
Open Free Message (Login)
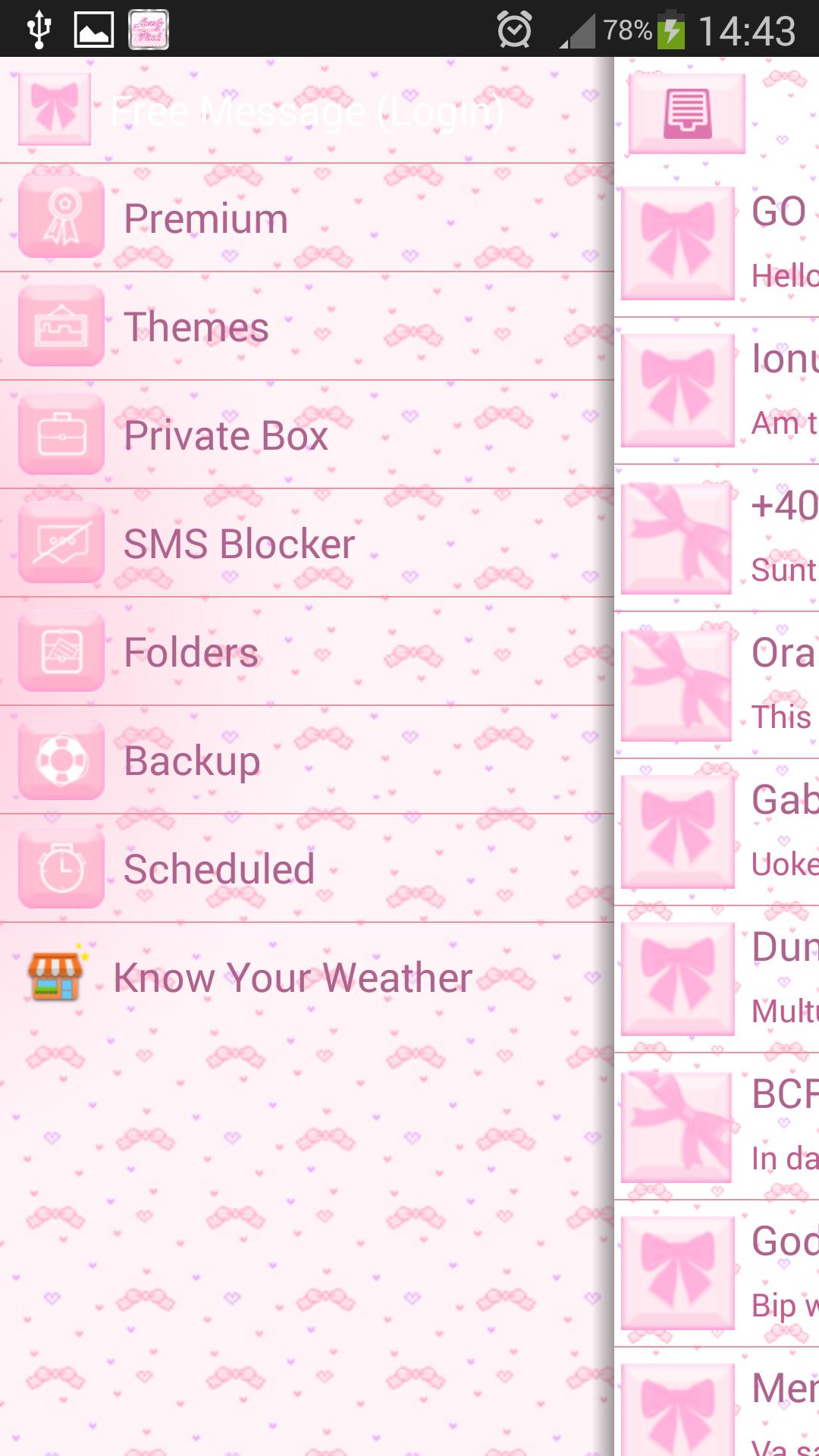[306, 111]
